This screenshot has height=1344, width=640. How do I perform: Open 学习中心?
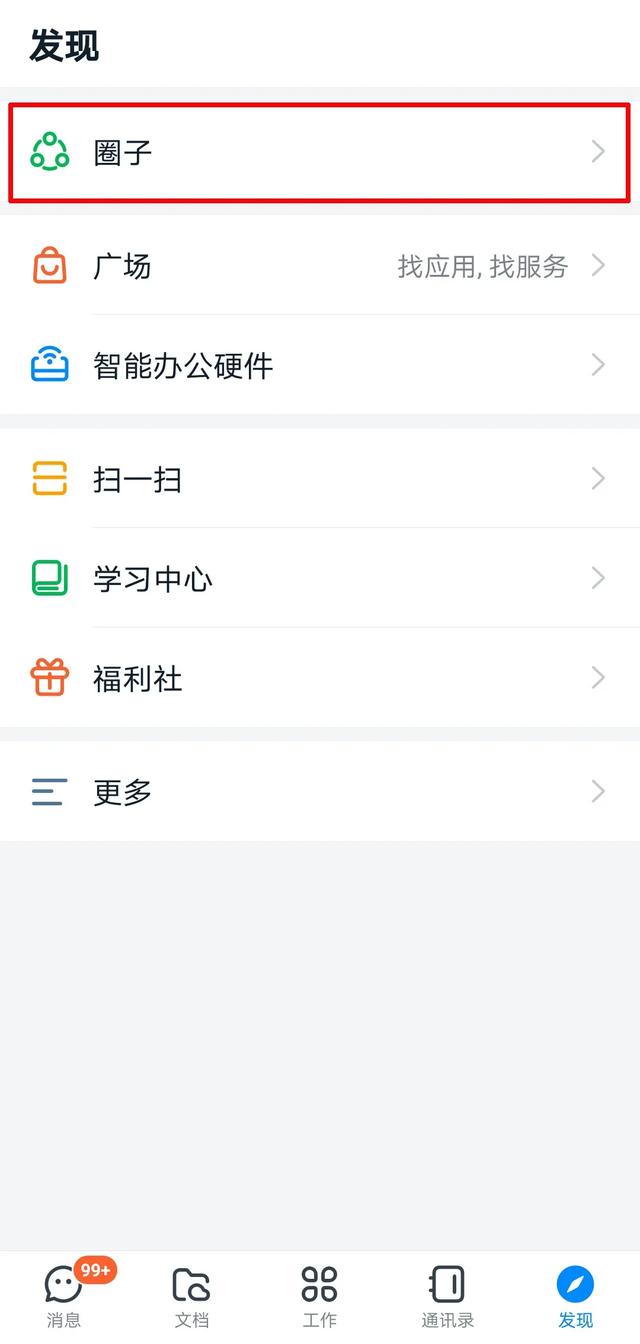point(320,578)
